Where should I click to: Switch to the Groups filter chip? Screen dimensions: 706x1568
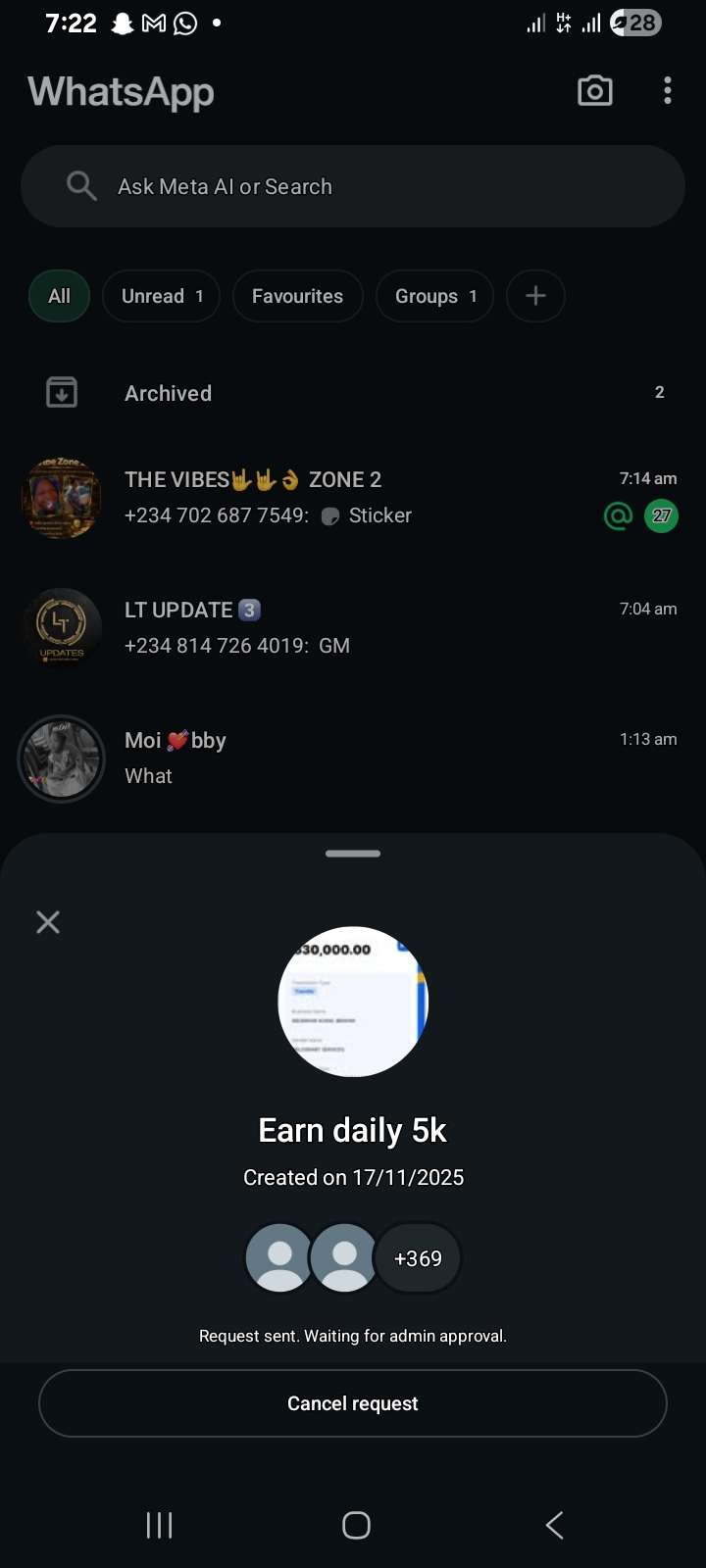[434, 296]
